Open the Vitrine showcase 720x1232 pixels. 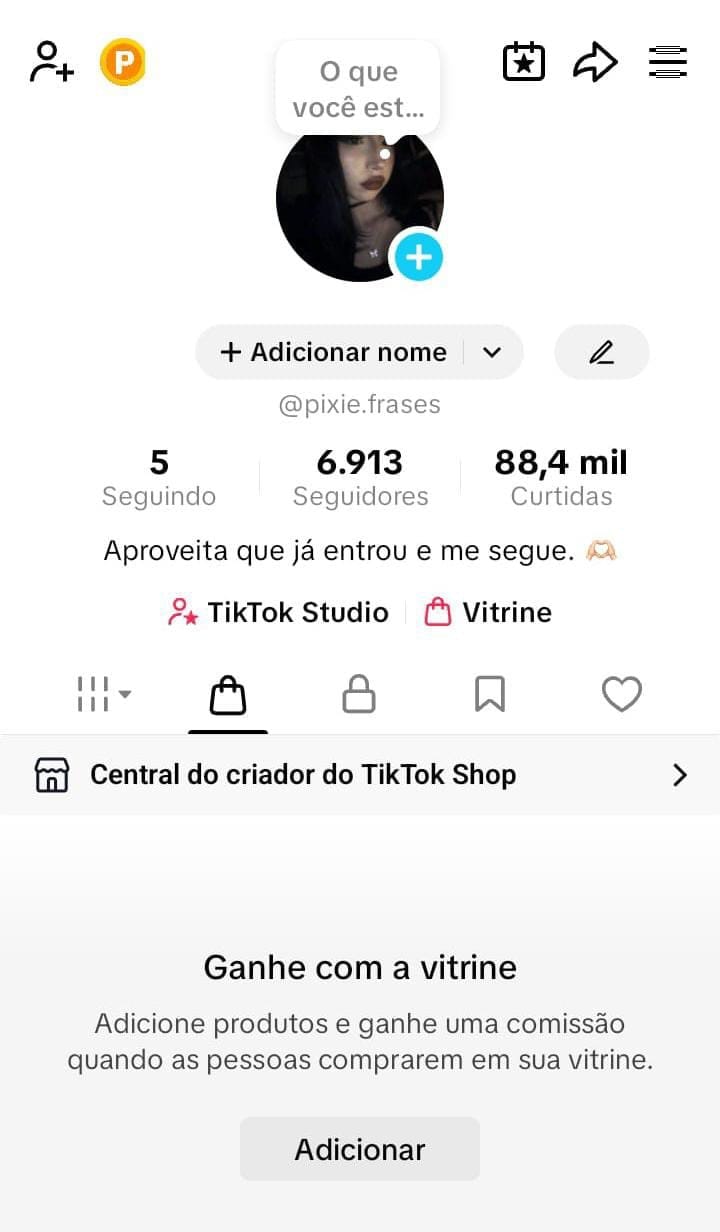click(488, 612)
